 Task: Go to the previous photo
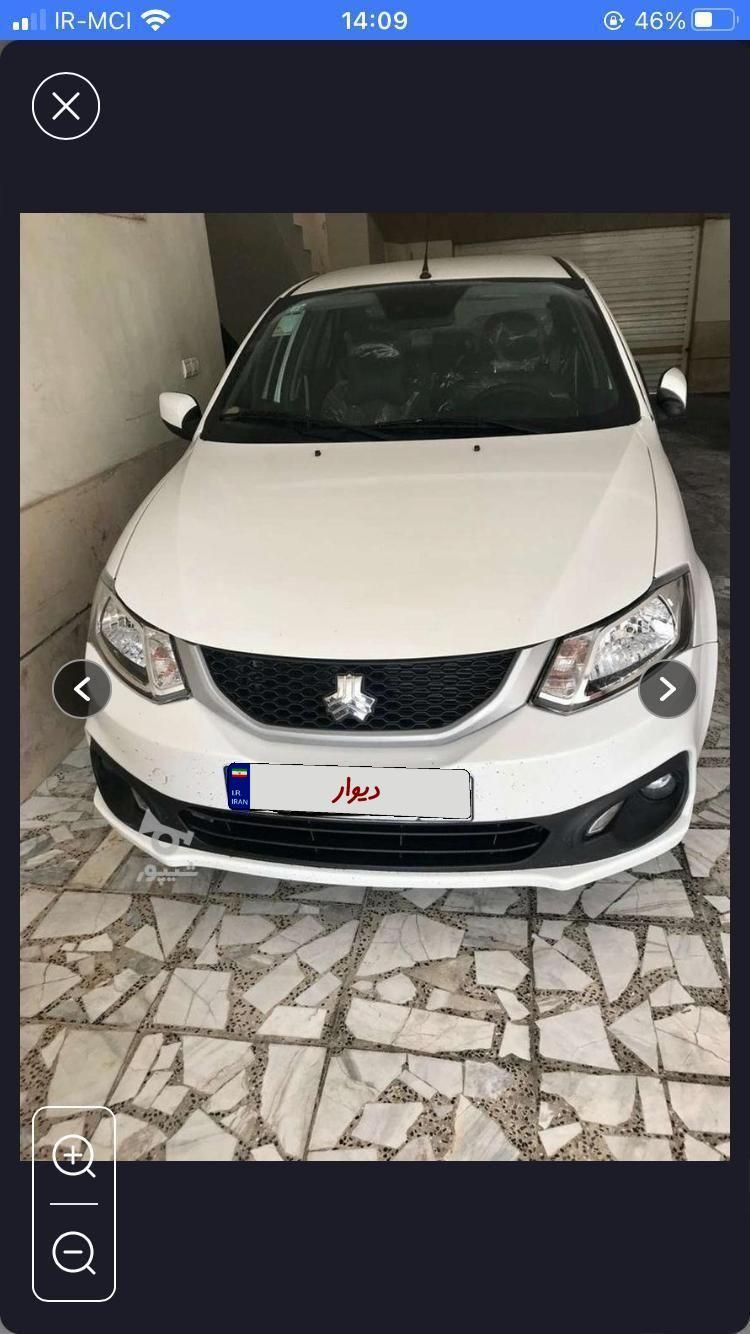[82, 689]
